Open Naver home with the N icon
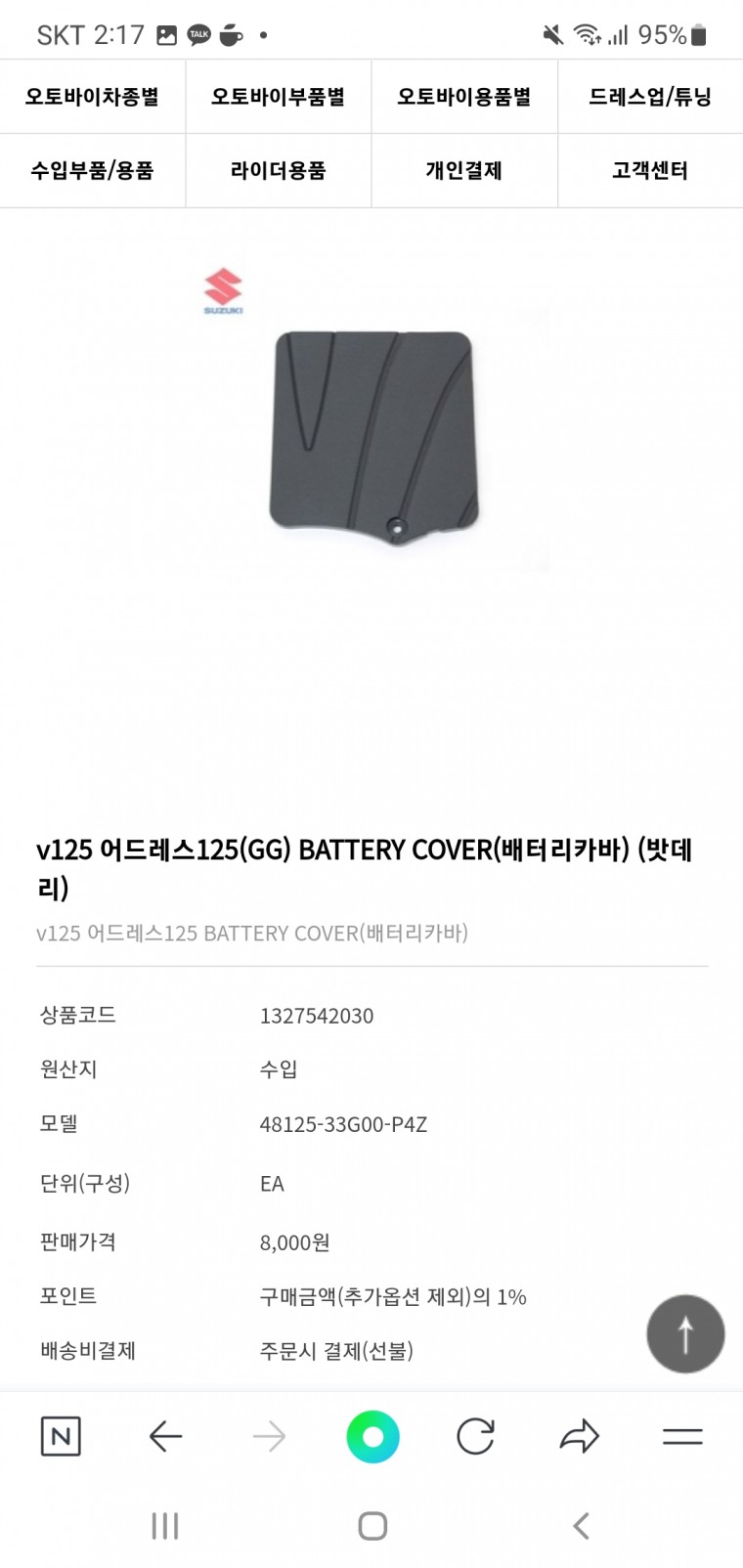Viewport: 743px width, 1568px height. click(61, 1436)
